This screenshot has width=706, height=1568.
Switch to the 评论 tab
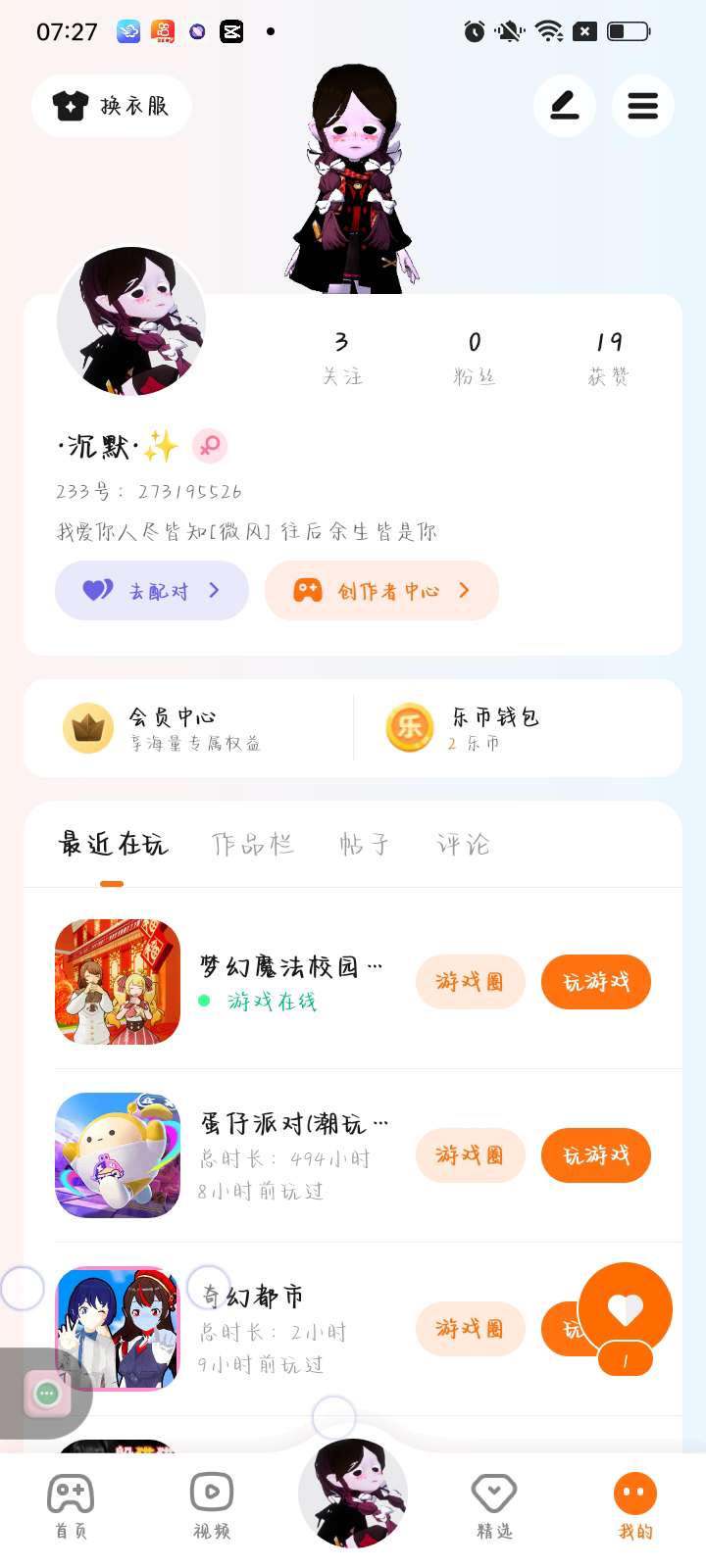[463, 844]
